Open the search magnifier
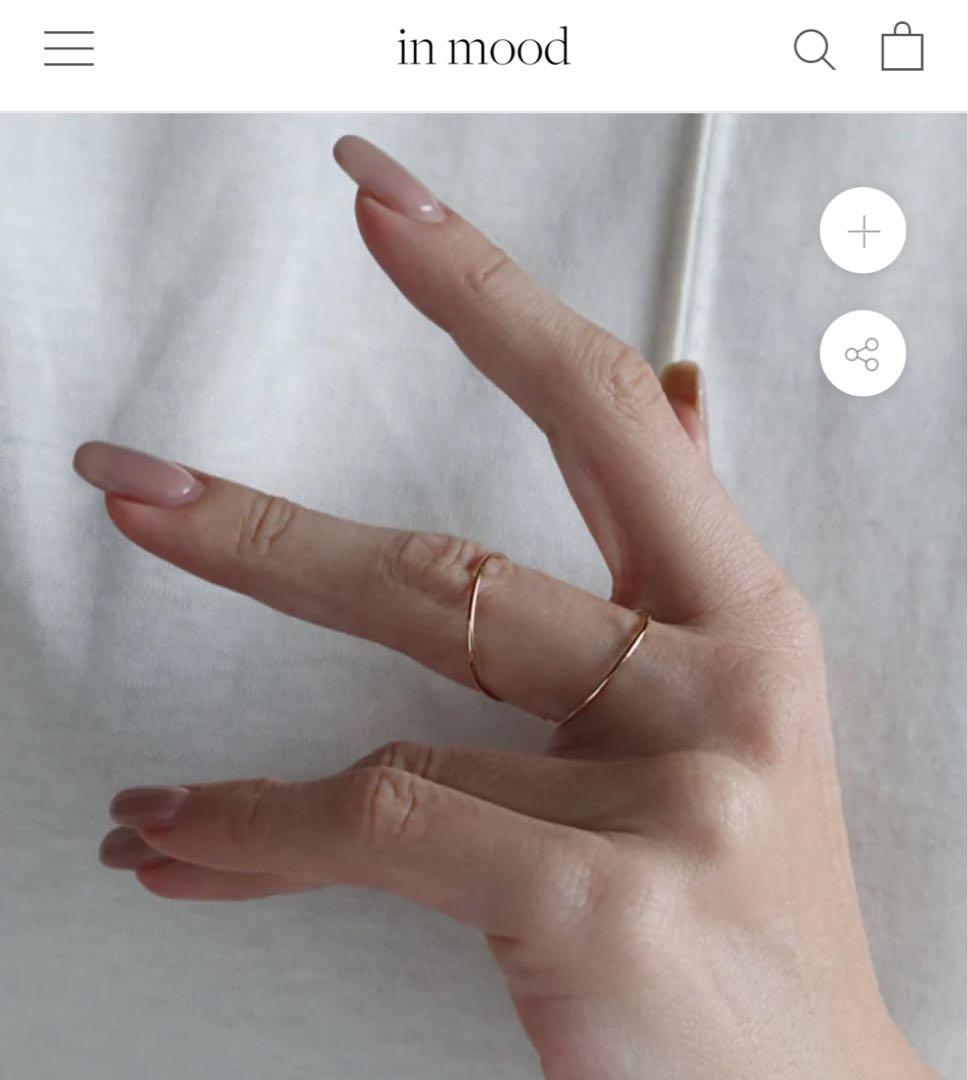This screenshot has width=968, height=1080. coord(814,48)
